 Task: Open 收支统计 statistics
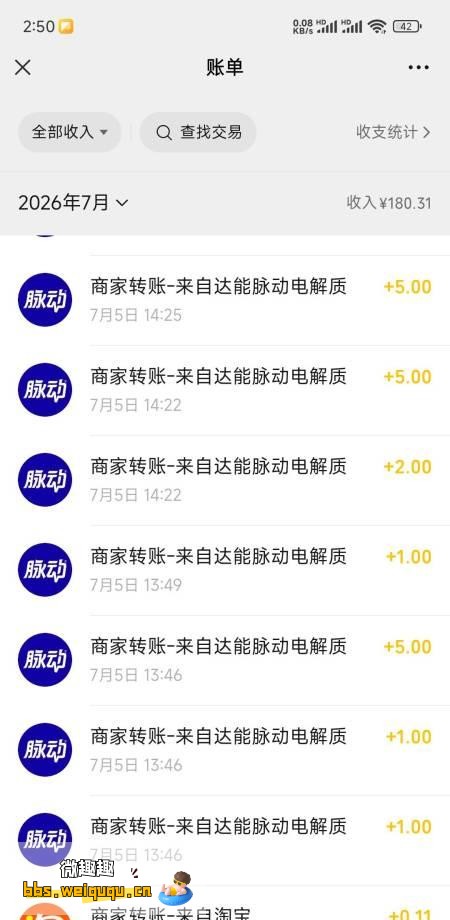click(x=393, y=132)
